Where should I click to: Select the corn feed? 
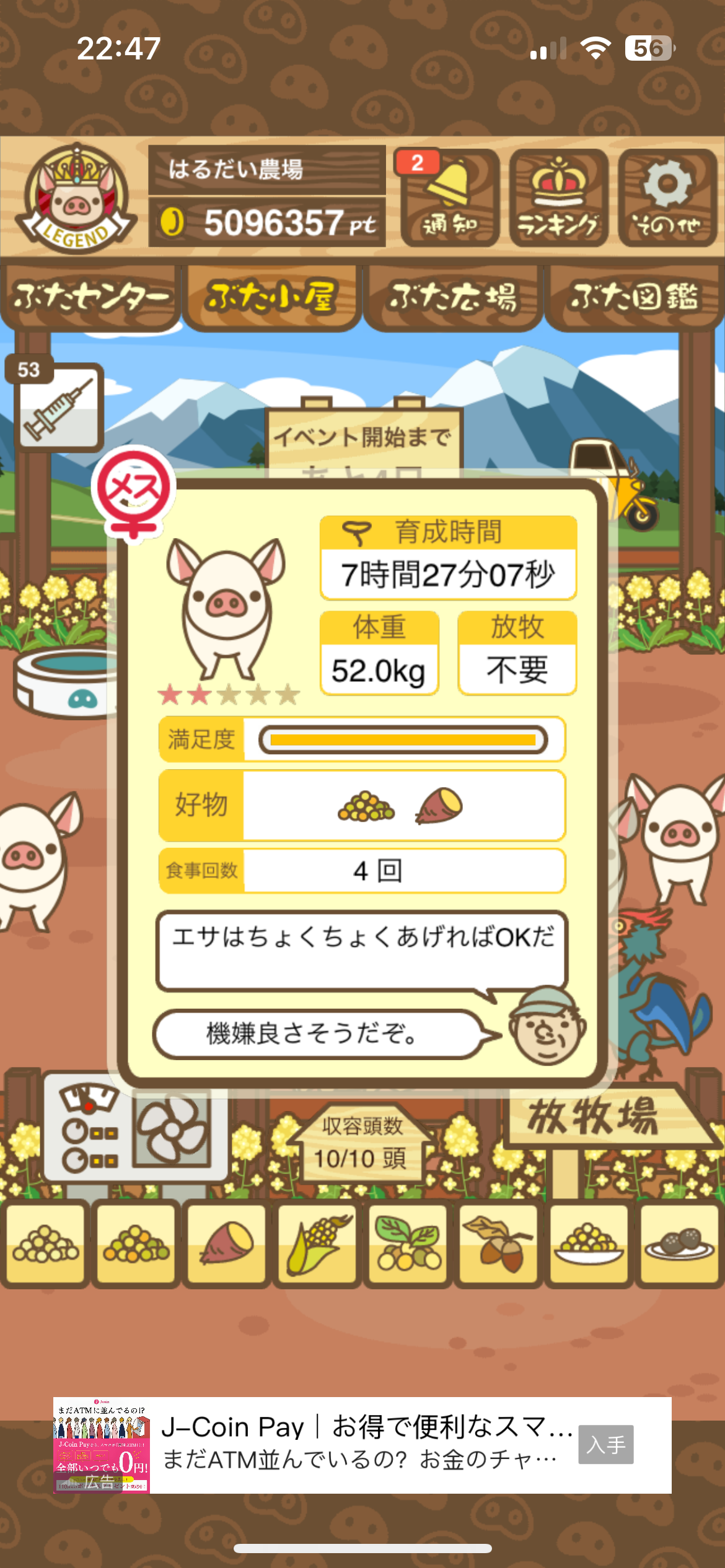317,1244
